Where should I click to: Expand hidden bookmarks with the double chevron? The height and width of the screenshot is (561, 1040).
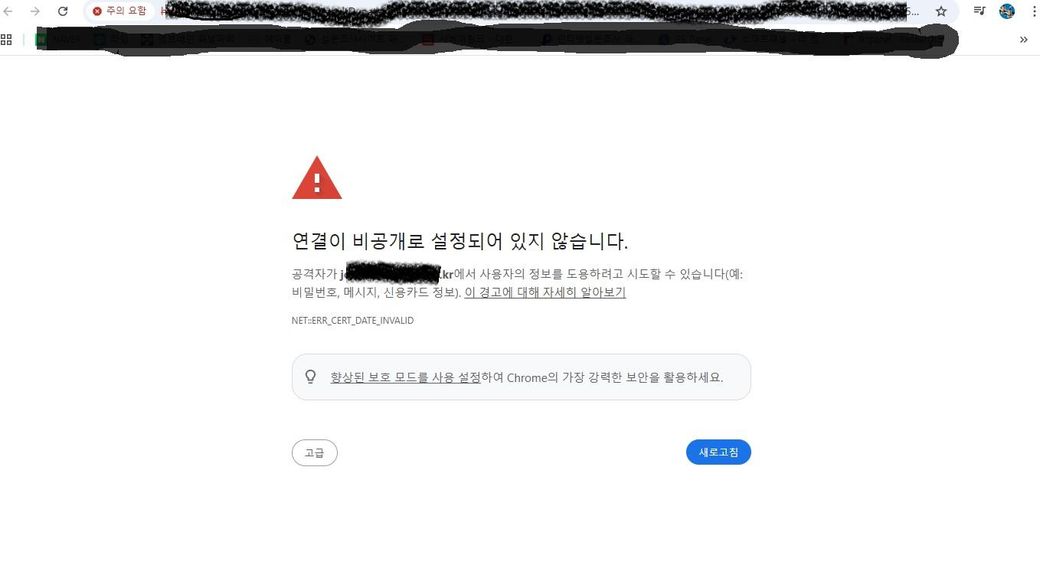pyautogui.click(x=1023, y=39)
